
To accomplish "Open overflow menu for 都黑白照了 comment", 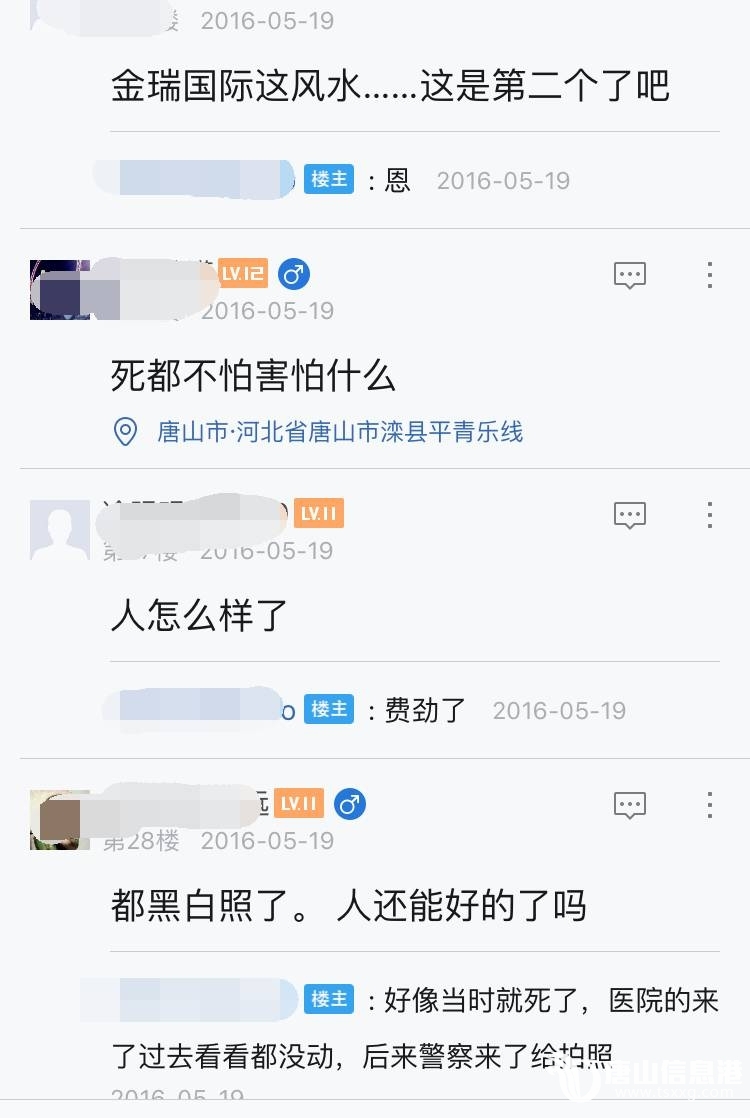I will pyautogui.click(x=709, y=805).
